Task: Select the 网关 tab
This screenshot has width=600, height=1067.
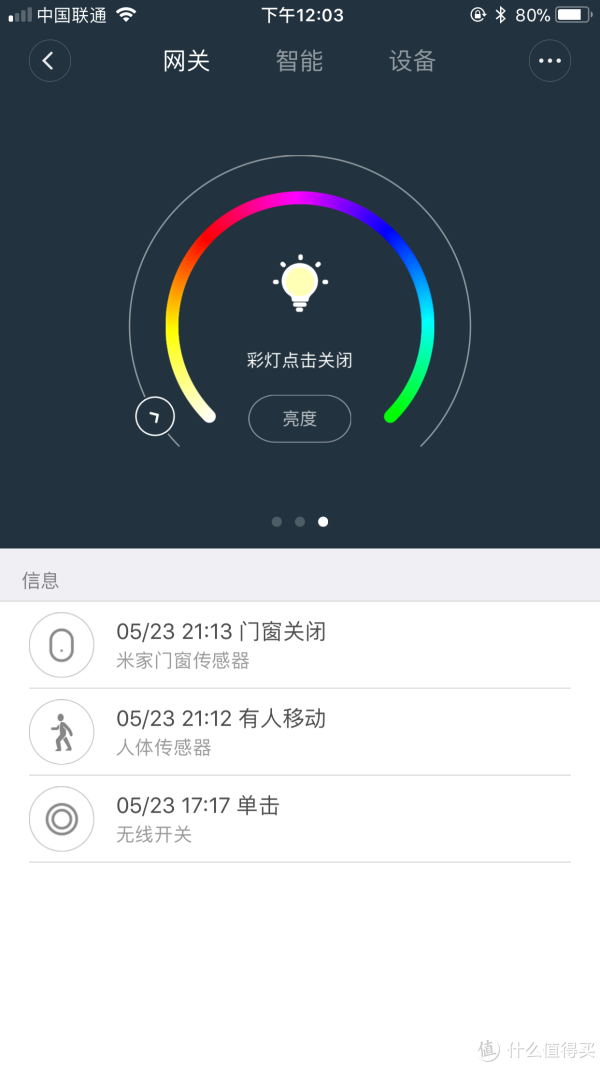Action: [x=186, y=61]
